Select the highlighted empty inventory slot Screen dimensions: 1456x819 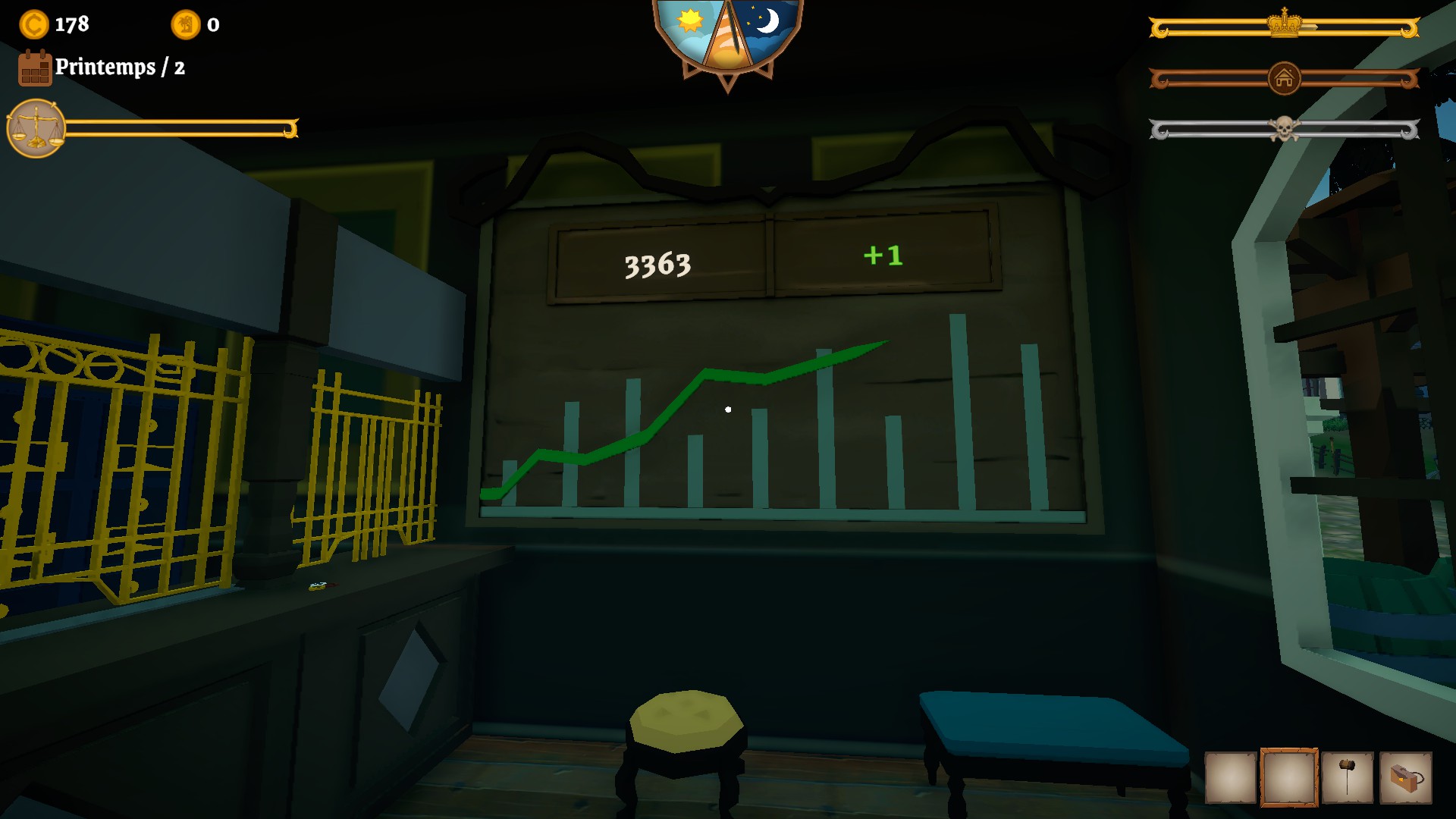point(1288,777)
